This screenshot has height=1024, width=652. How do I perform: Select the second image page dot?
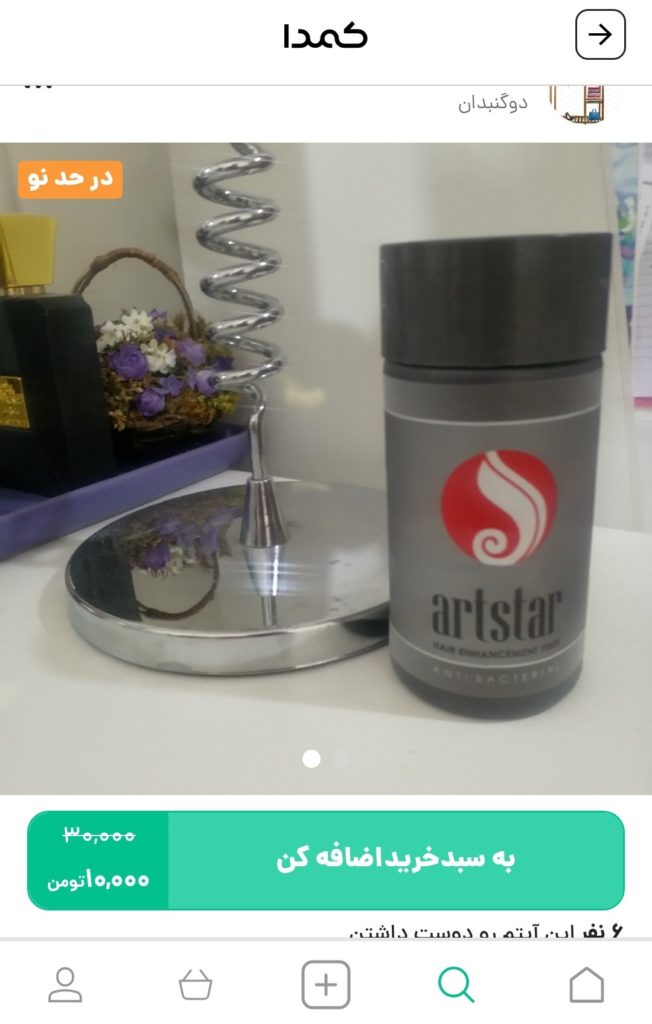click(x=341, y=759)
